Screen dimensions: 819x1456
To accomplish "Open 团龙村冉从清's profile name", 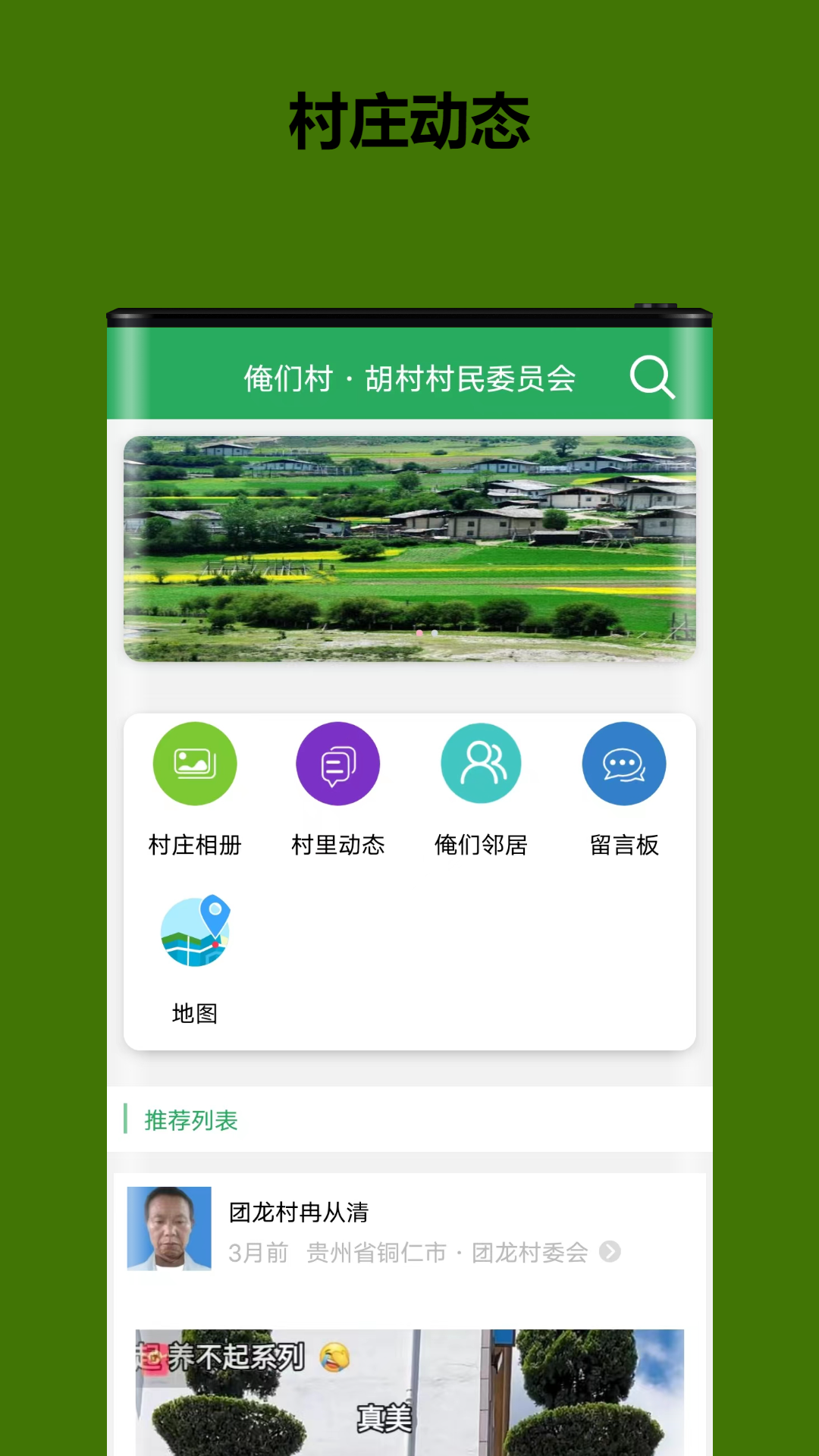I will [299, 1211].
